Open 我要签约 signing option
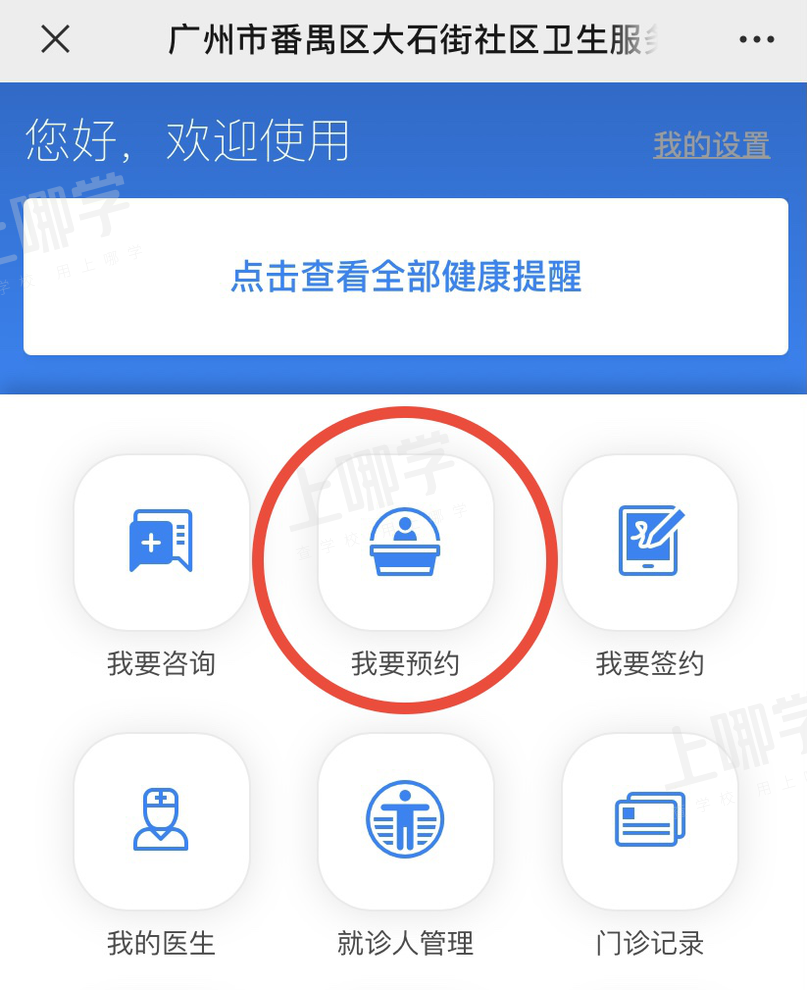This screenshot has width=807, height=990. (x=650, y=543)
